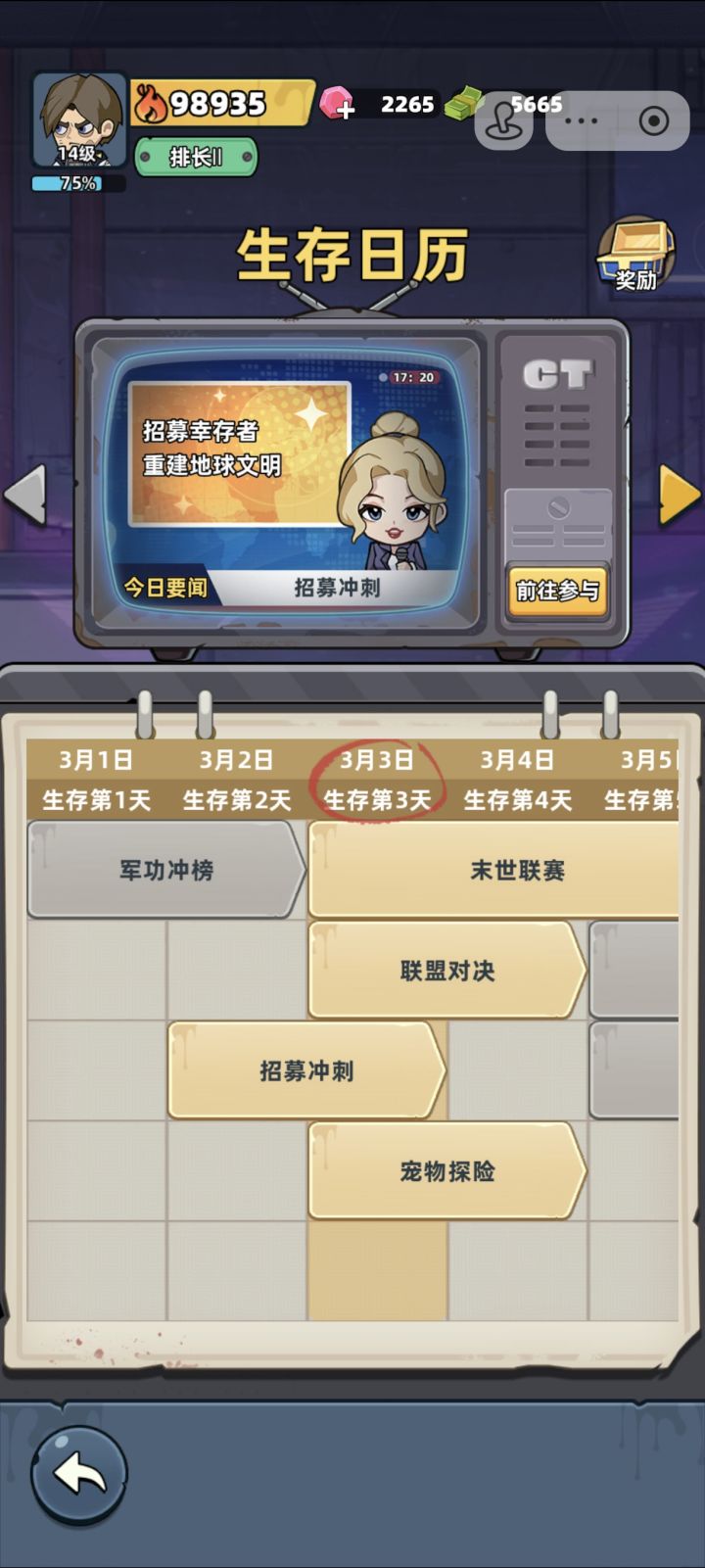The image size is (705, 1568).
Task: Open the 宠物探险 event on the calendar
Action: click(446, 1171)
